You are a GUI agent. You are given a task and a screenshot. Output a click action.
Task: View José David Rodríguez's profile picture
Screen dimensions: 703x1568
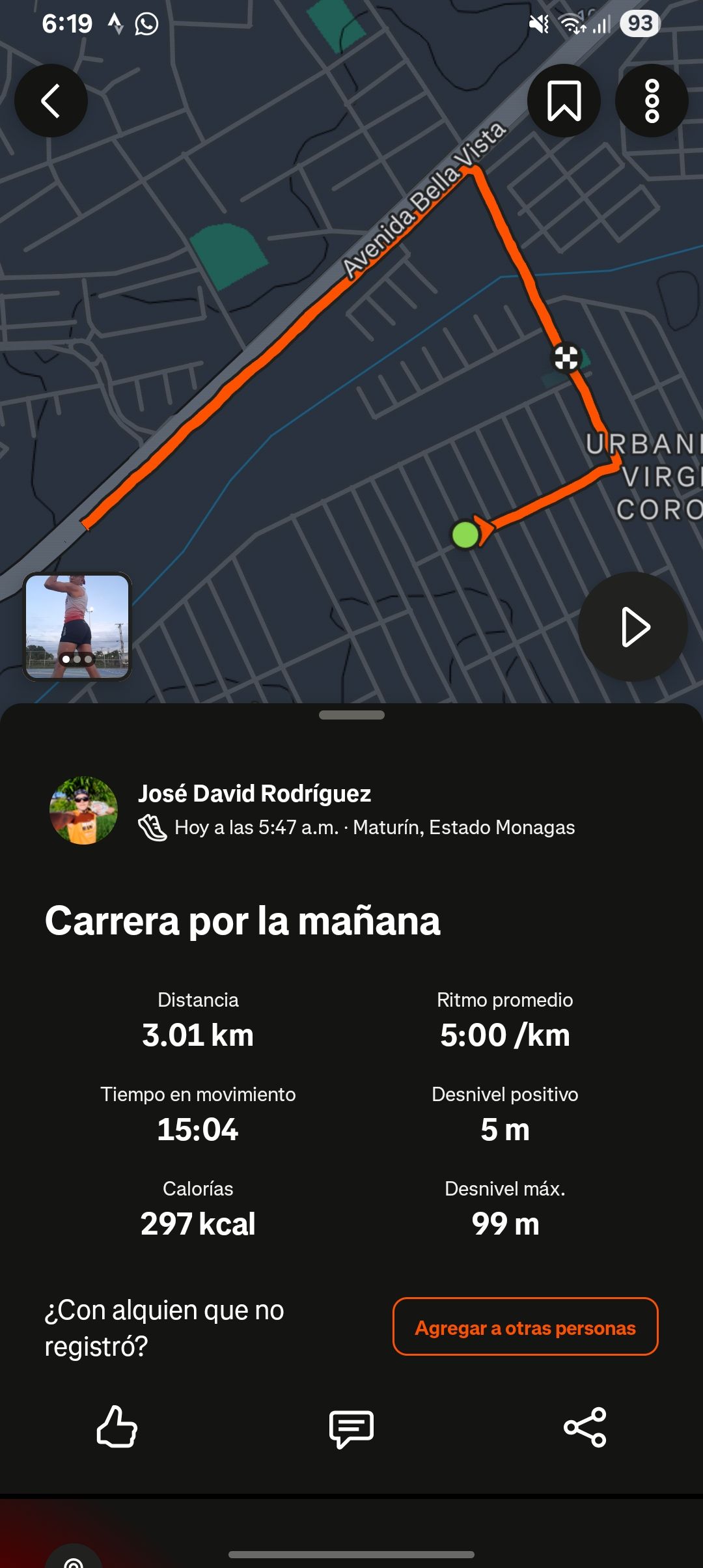coord(83,810)
